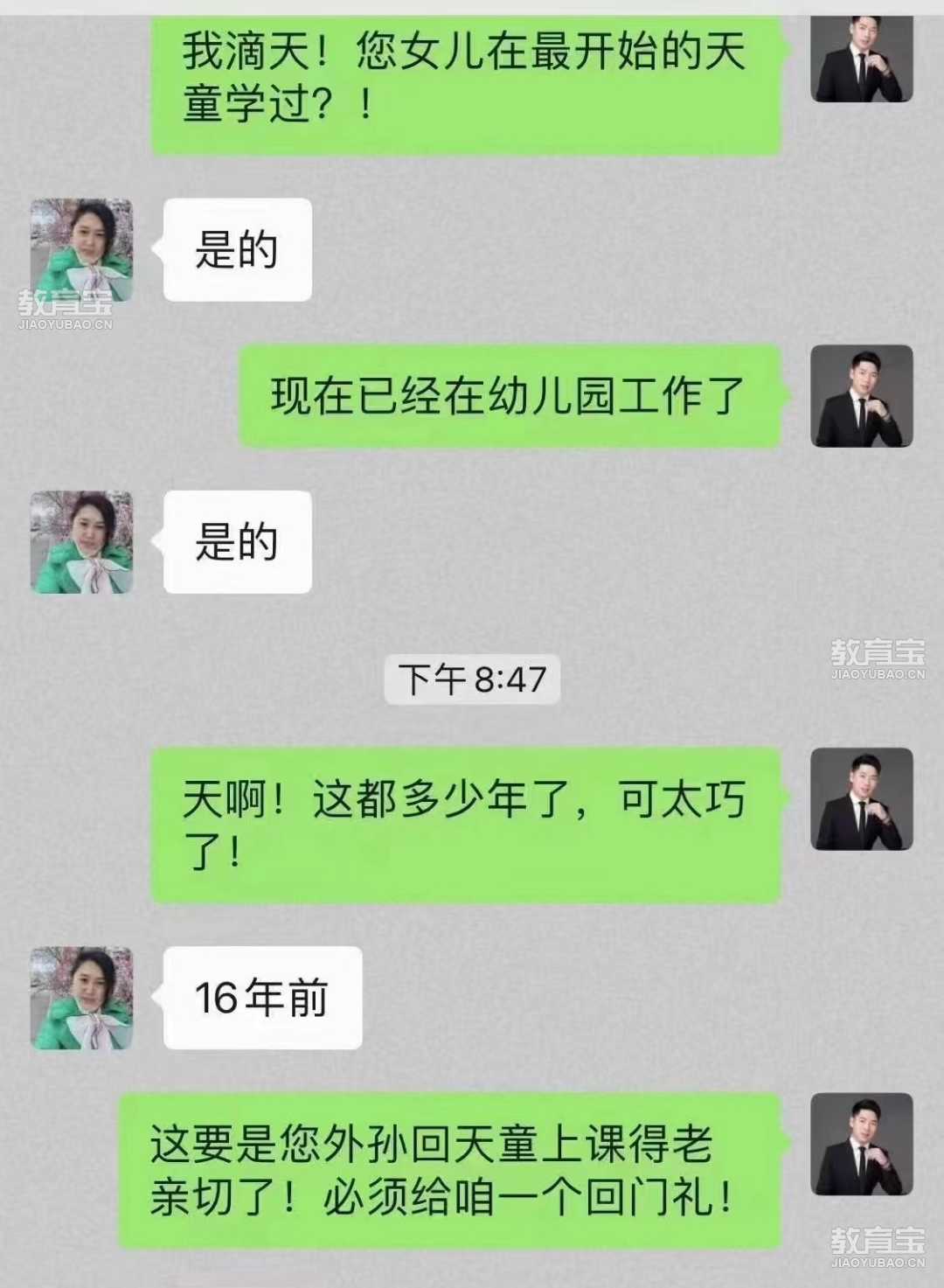Image resolution: width=944 pixels, height=1288 pixels.
Task: View profile from avatar beside '这要是您外孙回天童上课'
Action: (862, 1144)
